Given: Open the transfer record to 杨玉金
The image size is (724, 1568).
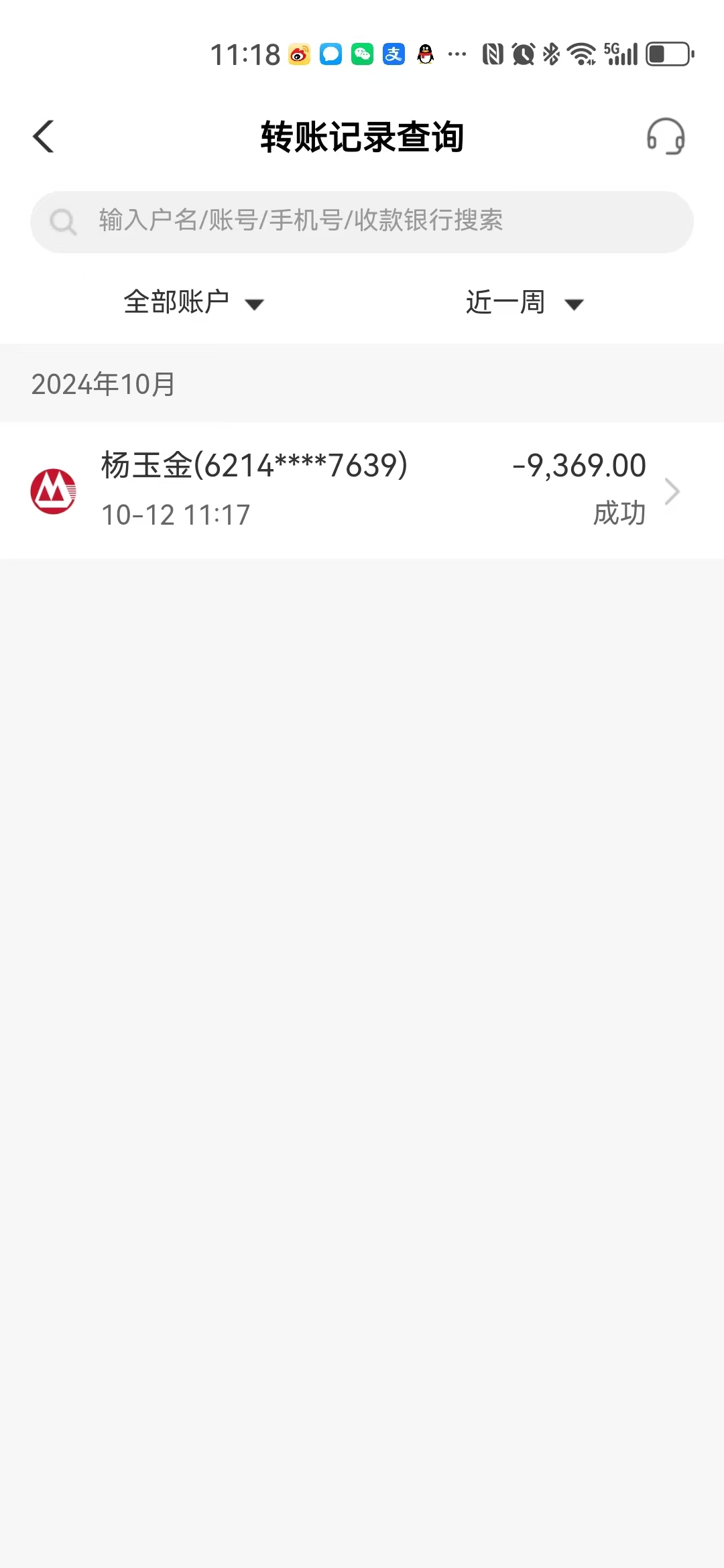Looking at the screenshot, I should (362, 491).
